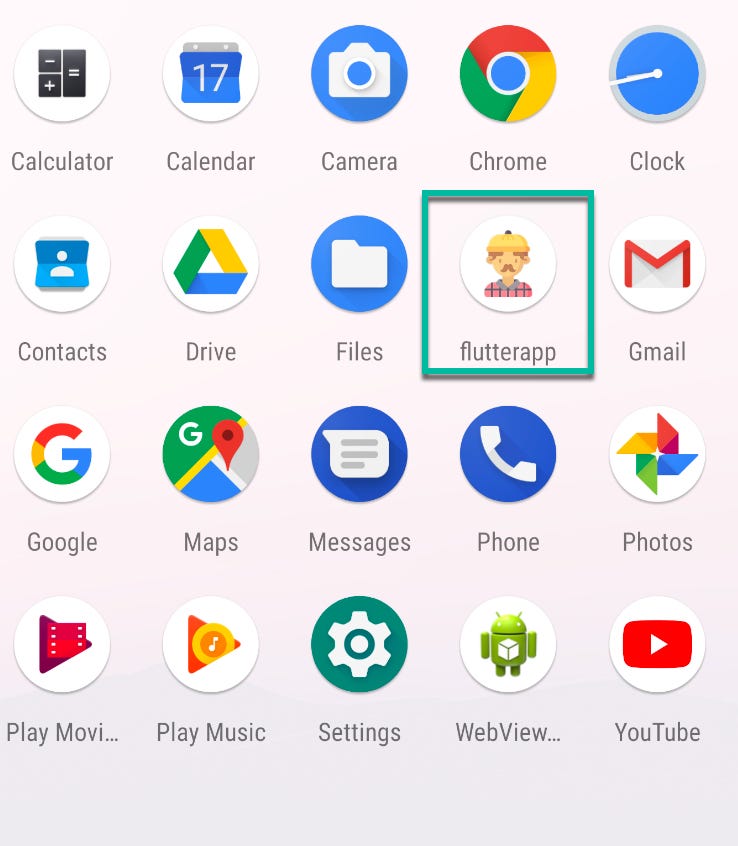
Task: Open Google Maps
Action: [x=210, y=455]
